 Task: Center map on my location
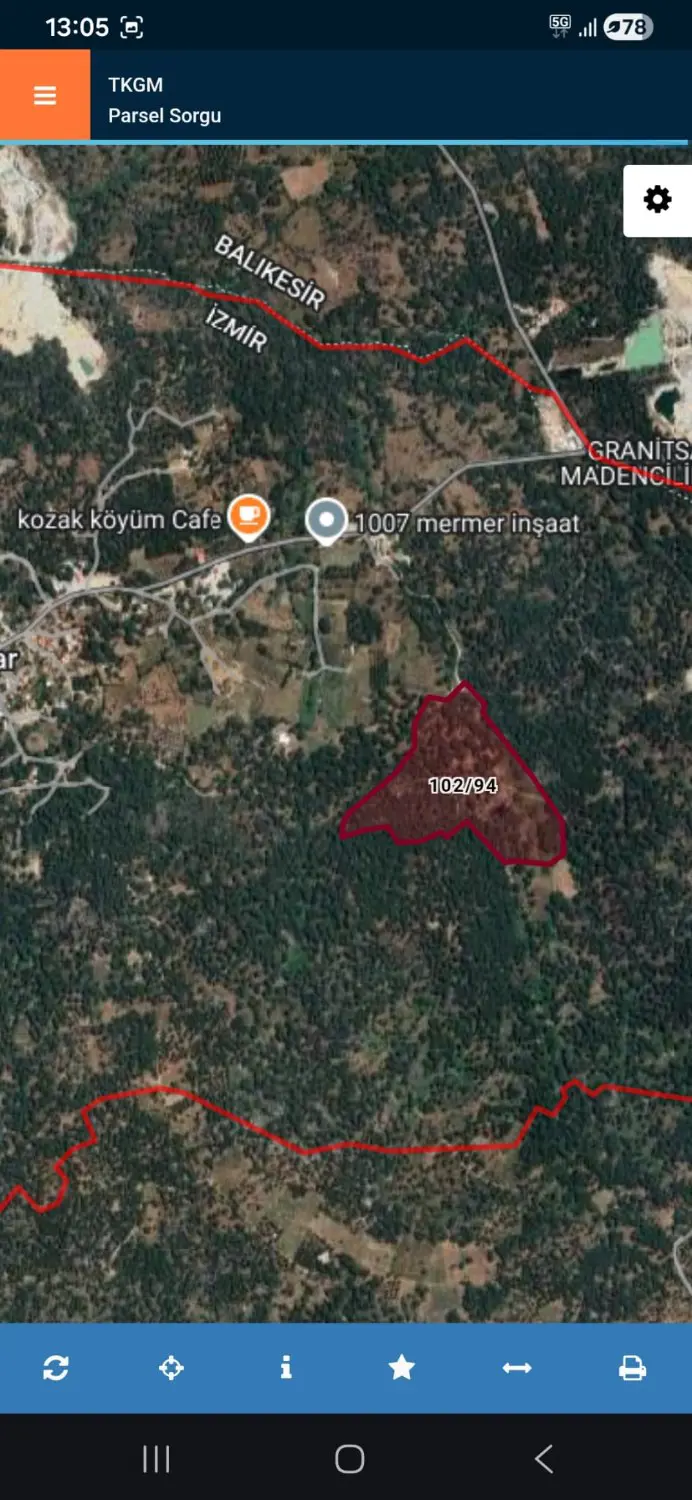(x=171, y=1367)
